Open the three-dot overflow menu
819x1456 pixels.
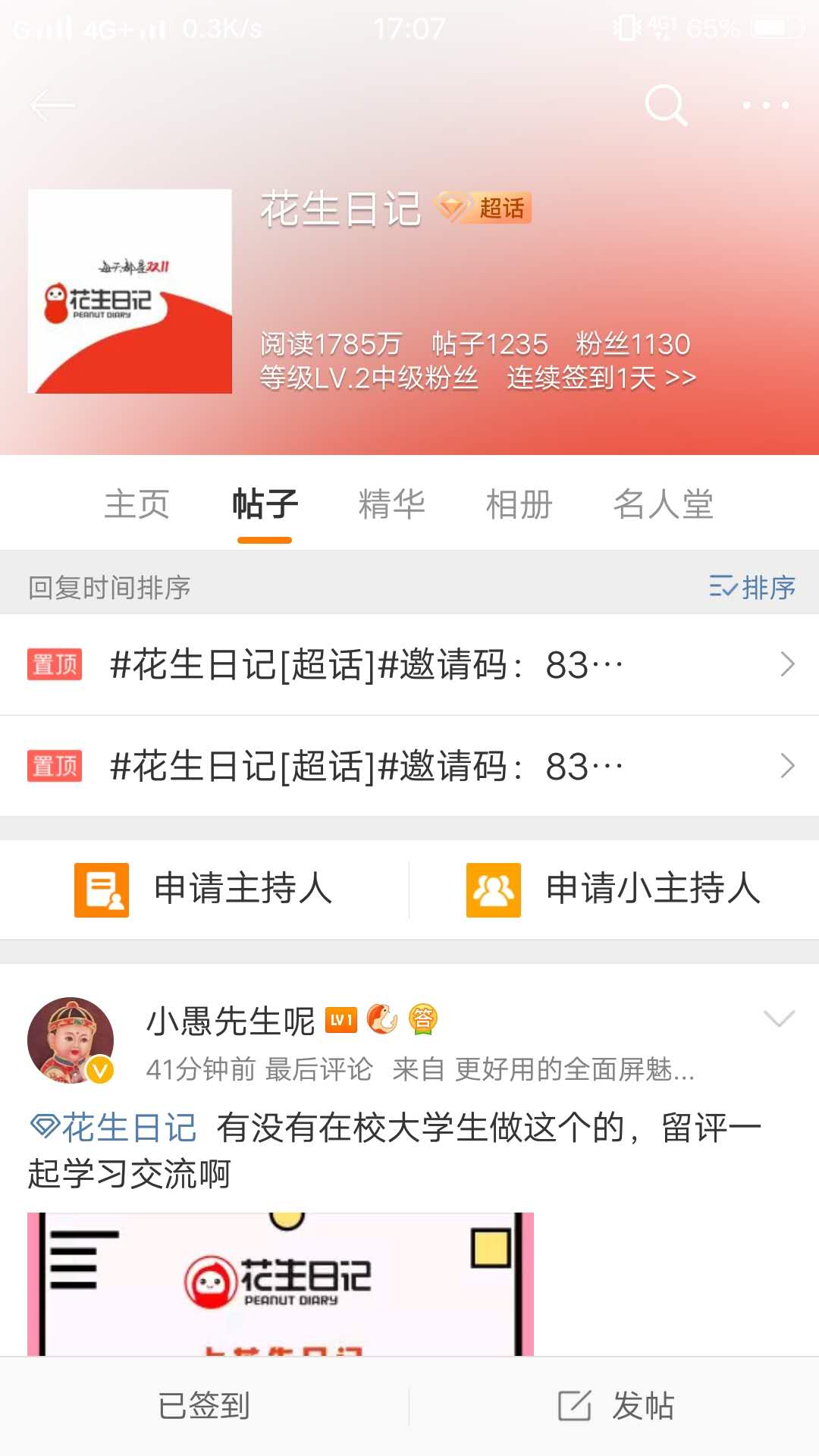point(766,105)
